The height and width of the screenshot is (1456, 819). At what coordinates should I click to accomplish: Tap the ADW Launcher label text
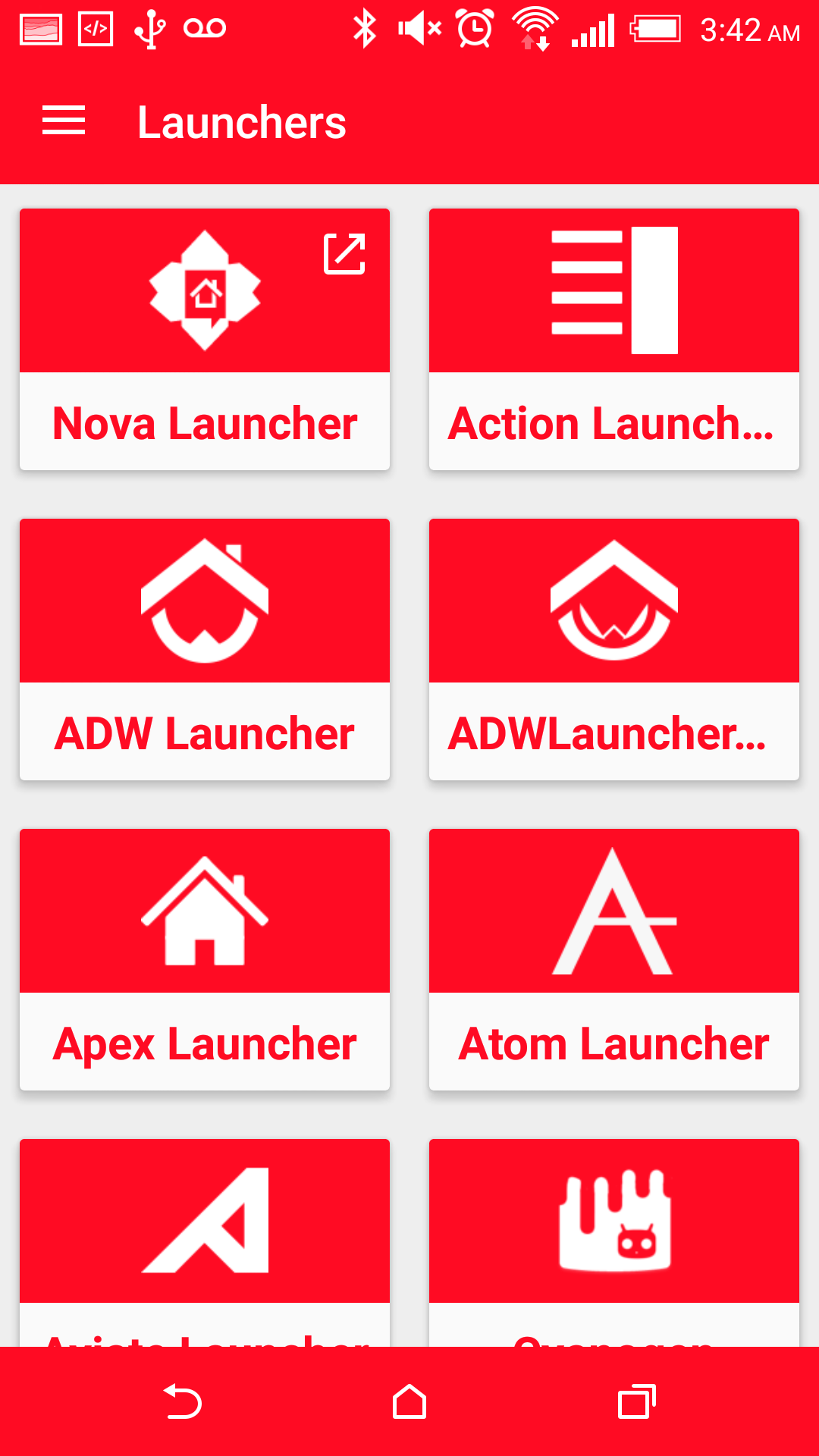(203, 732)
